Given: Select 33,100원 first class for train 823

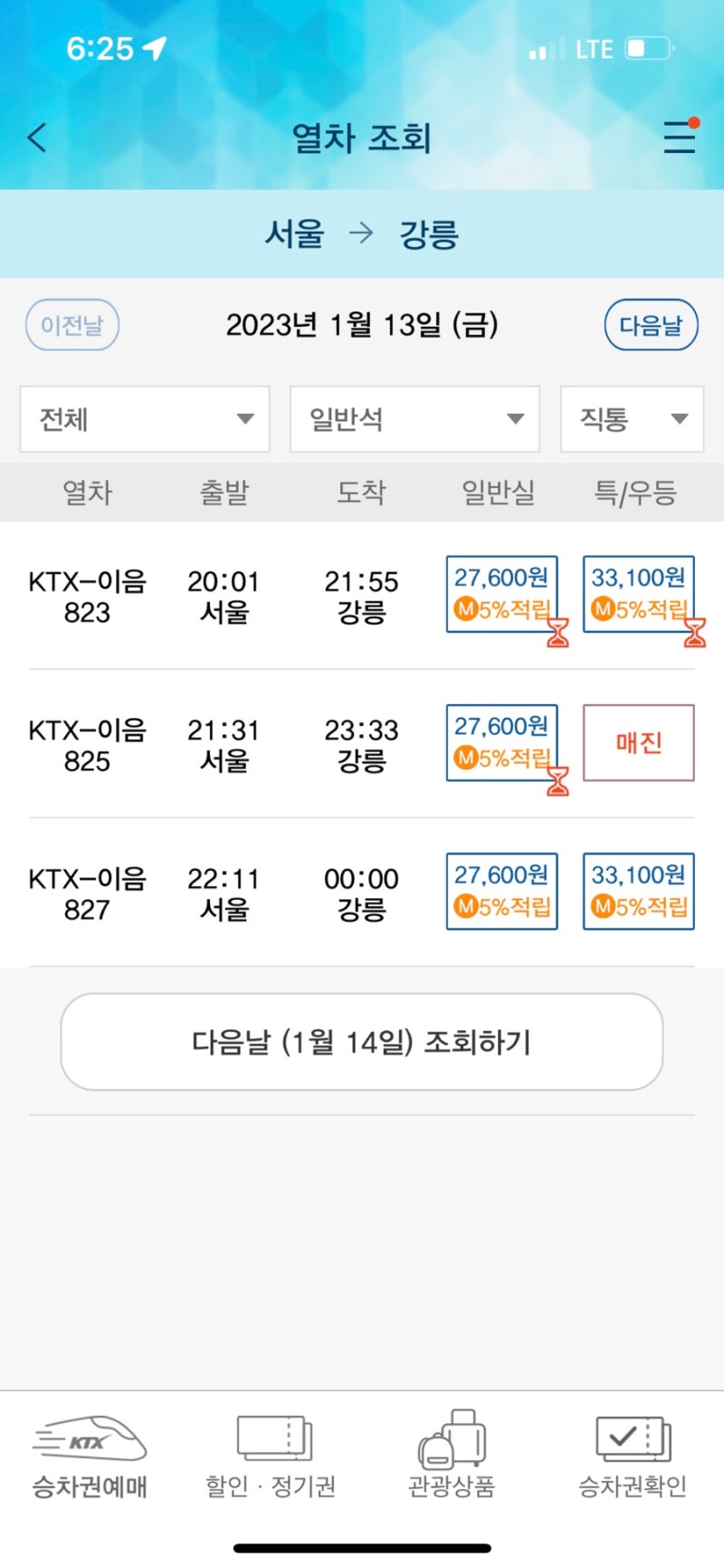Looking at the screenshot, I should coord(639,594).
